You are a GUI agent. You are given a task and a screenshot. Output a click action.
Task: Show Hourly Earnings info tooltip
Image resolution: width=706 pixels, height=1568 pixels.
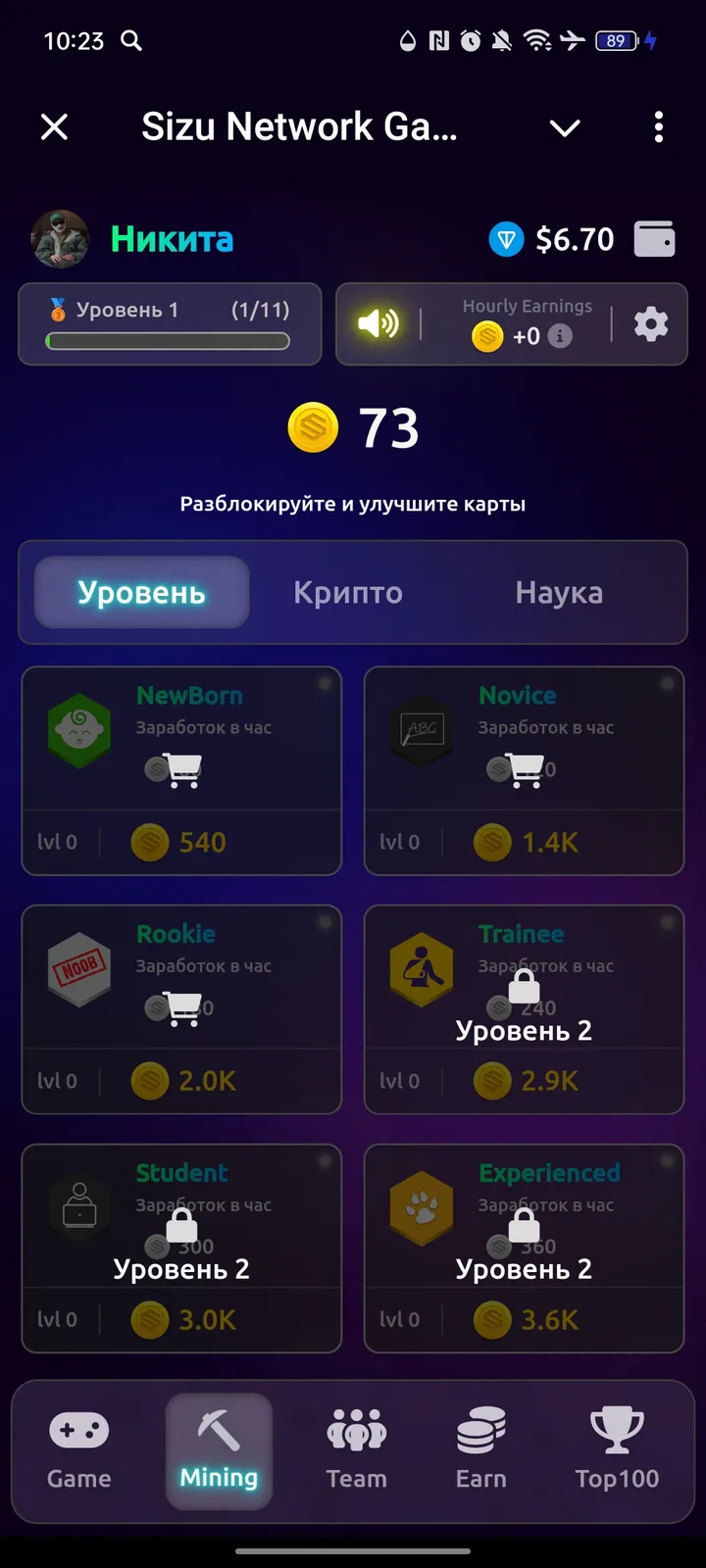(x=559, y=336)
